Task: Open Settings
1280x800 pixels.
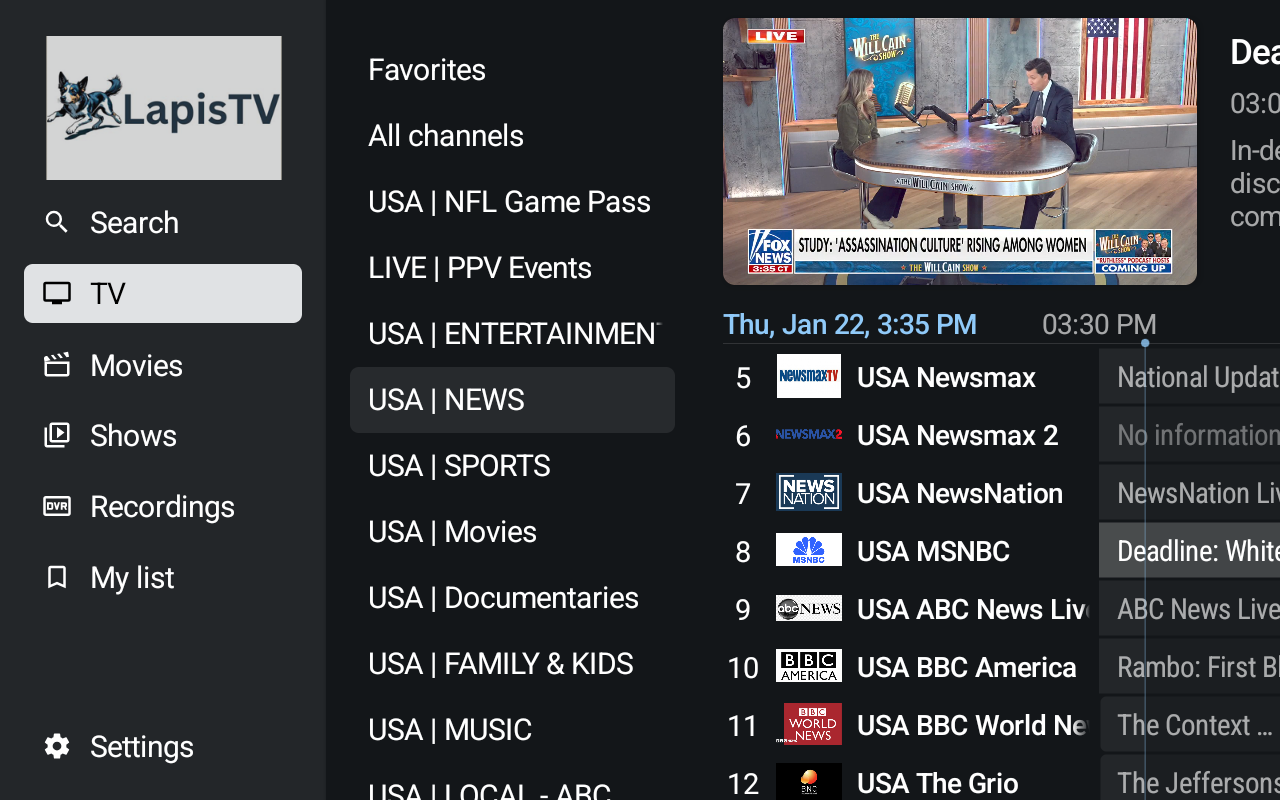Action: [x=141, y=747]
